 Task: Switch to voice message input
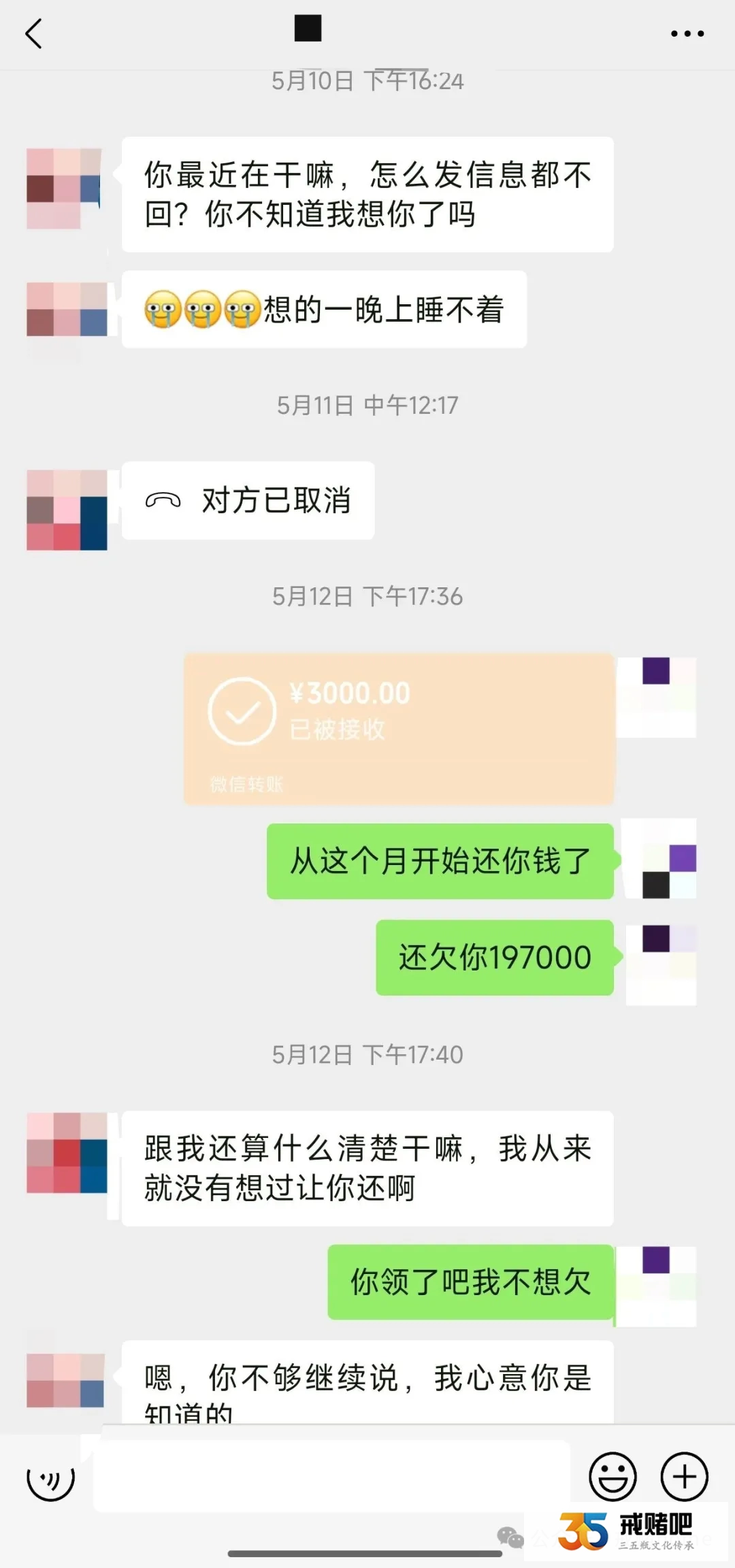click(x=50, y=1477)
